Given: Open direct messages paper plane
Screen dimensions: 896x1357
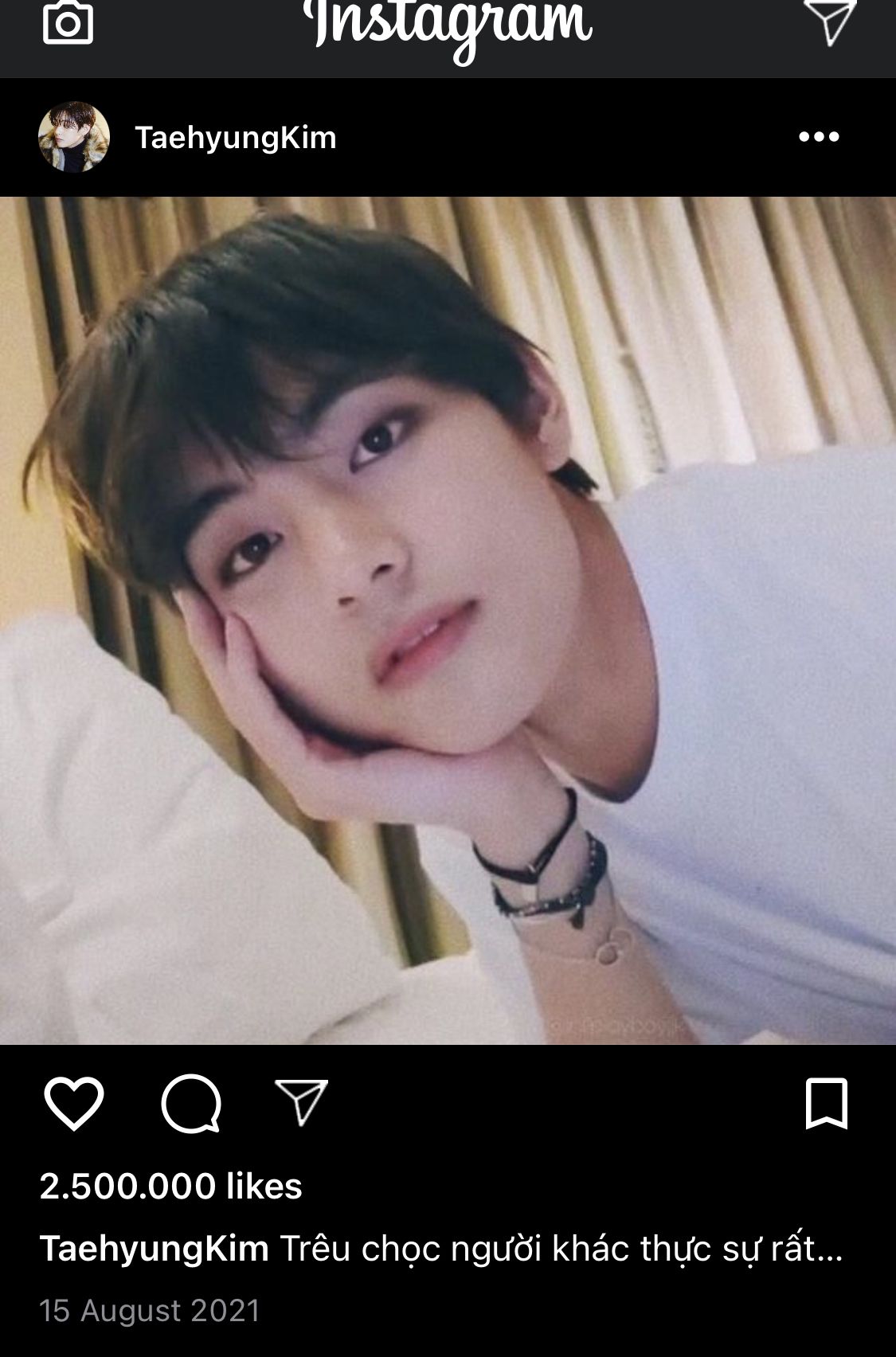Looking at the screenshot, I should 830,22.
